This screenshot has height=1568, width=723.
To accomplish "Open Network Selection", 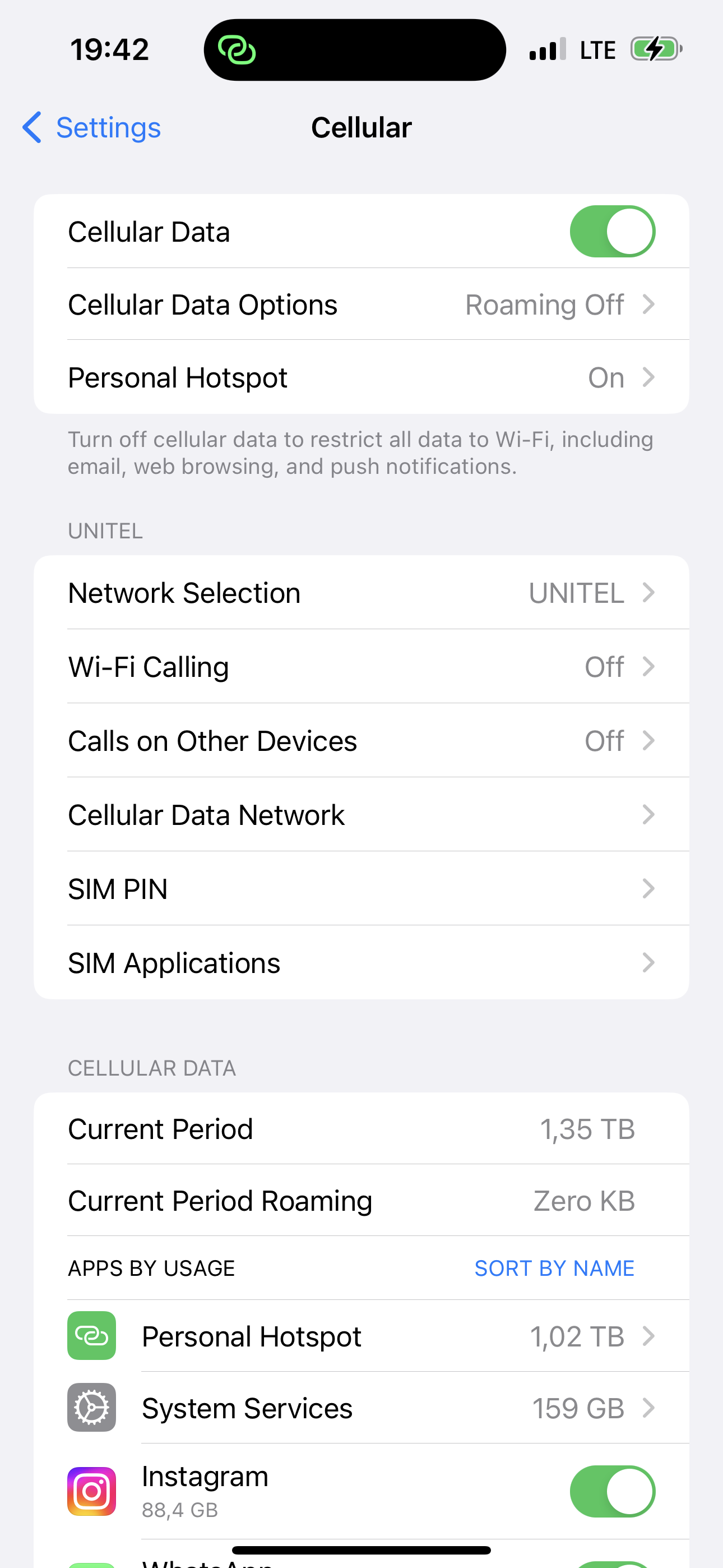I will tap(361, 593).
